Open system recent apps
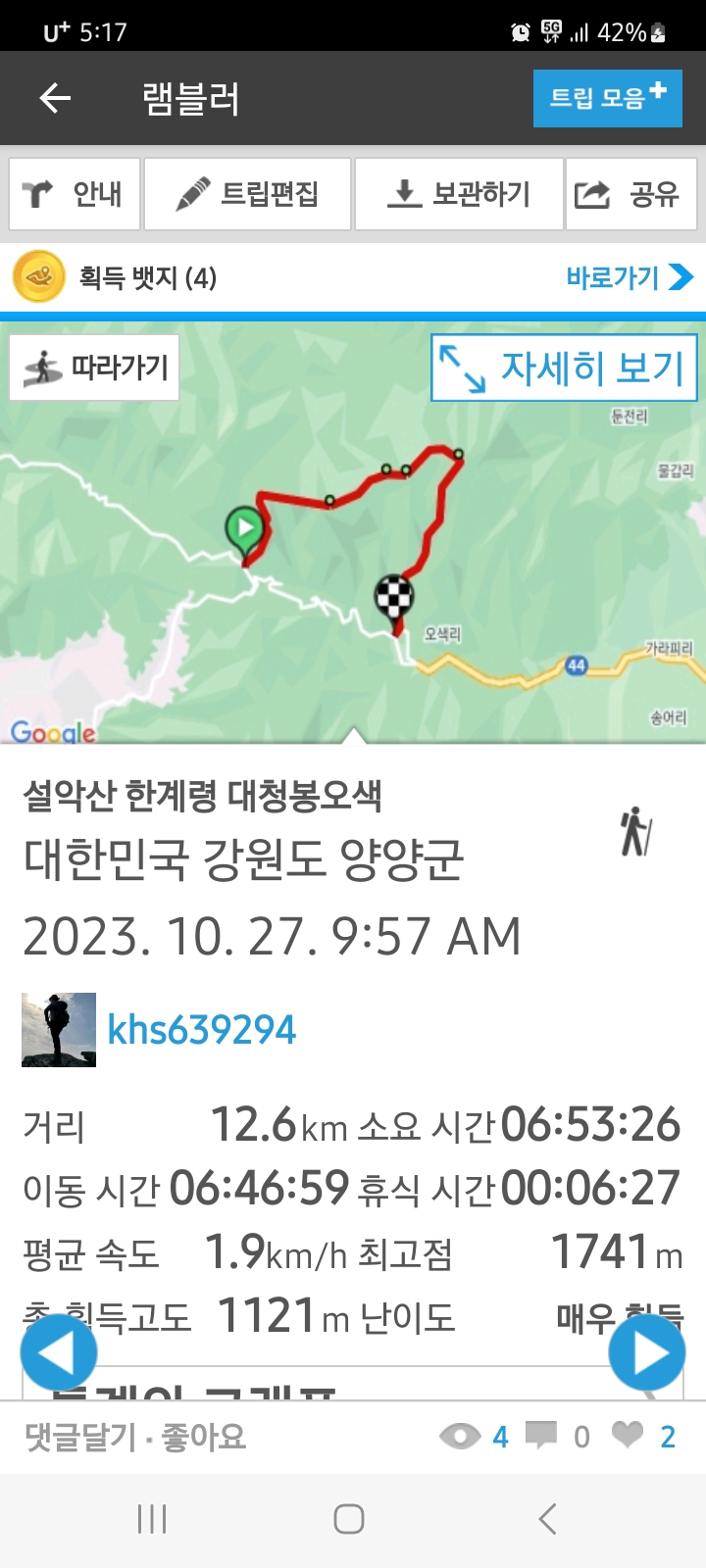Image resolution: width=706 pixels, height=1568 pixels. click(152, 1520)
